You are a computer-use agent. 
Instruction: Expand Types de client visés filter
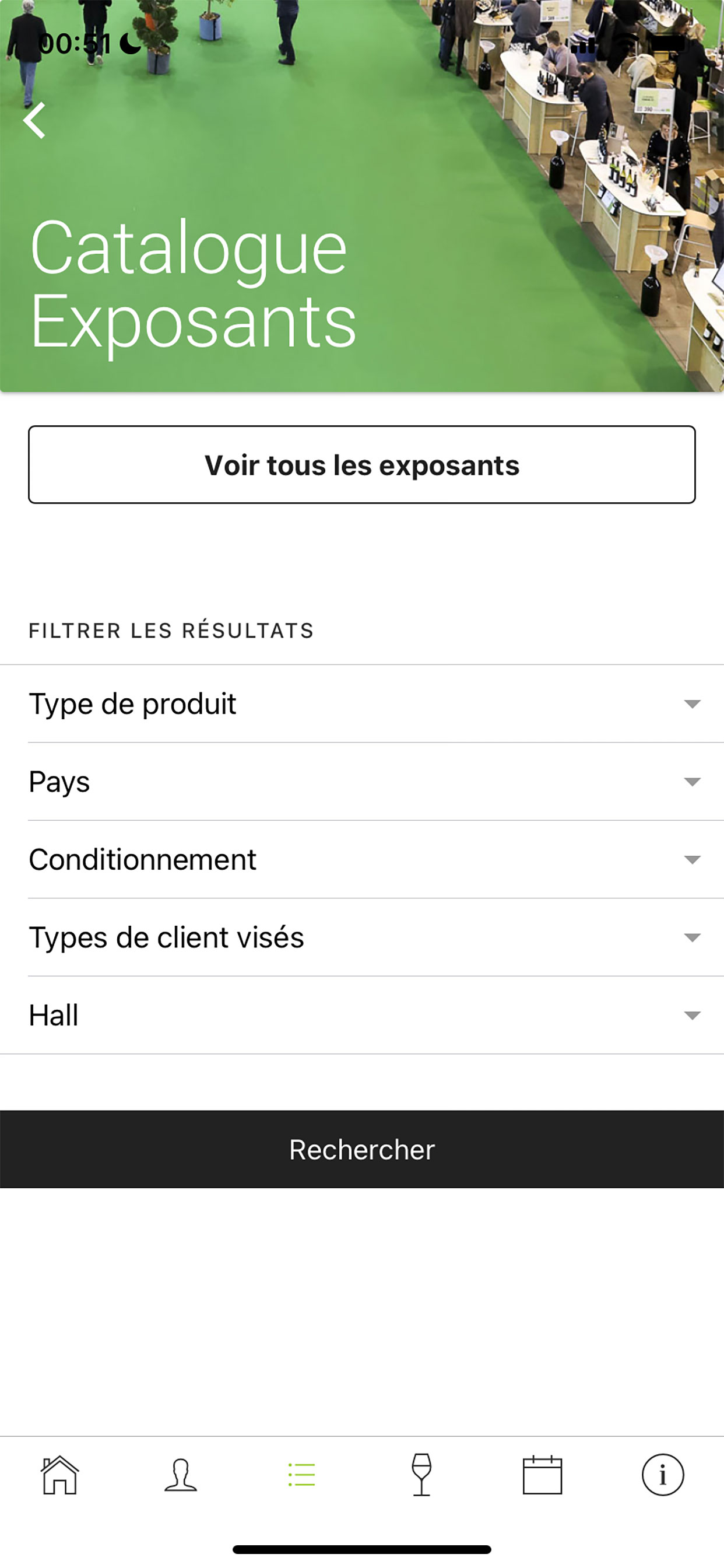(362, 937)
